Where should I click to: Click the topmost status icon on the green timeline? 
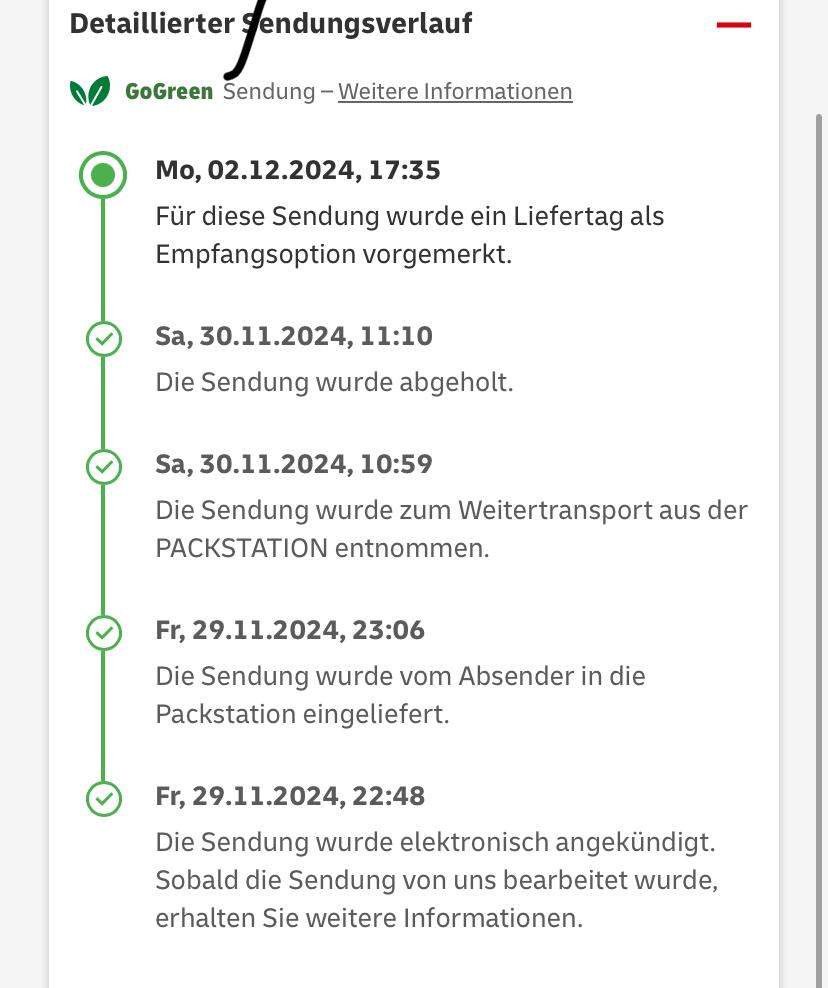click(103, 172)
